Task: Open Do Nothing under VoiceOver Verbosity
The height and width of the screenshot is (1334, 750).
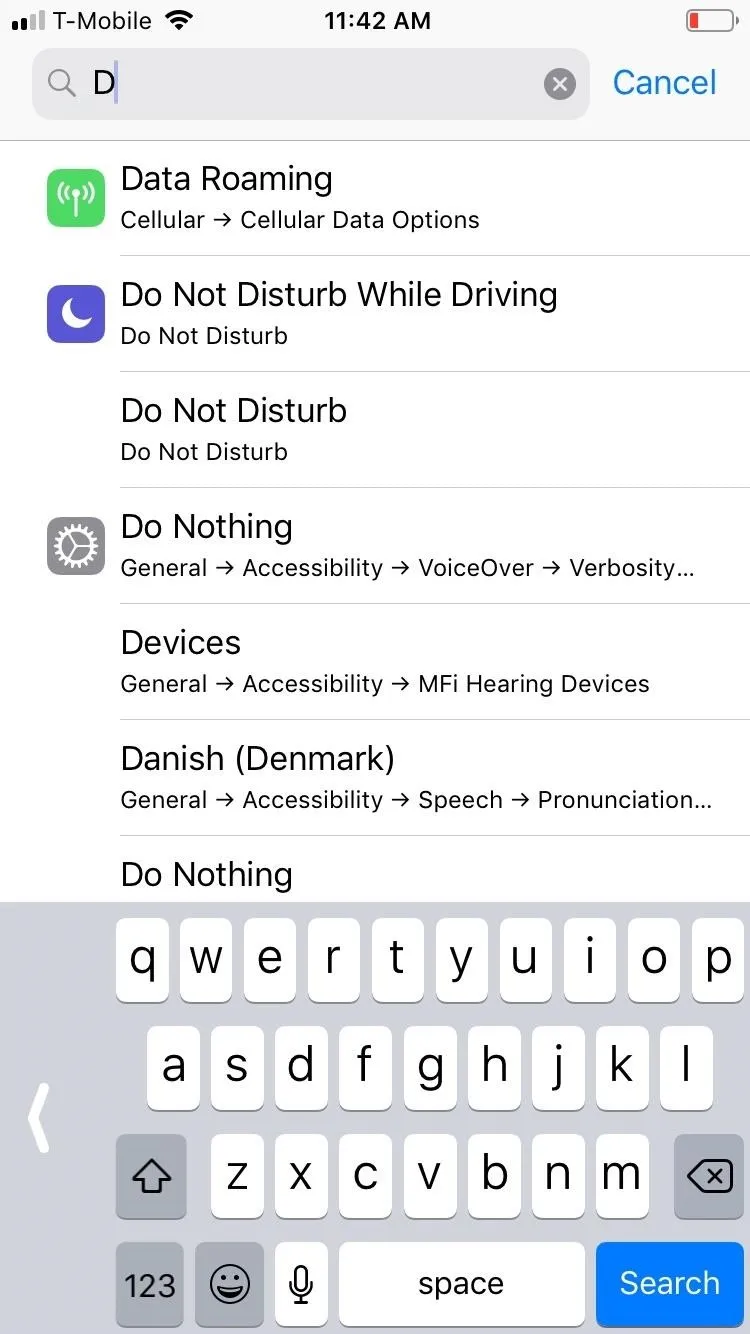Action: (375, 546)
